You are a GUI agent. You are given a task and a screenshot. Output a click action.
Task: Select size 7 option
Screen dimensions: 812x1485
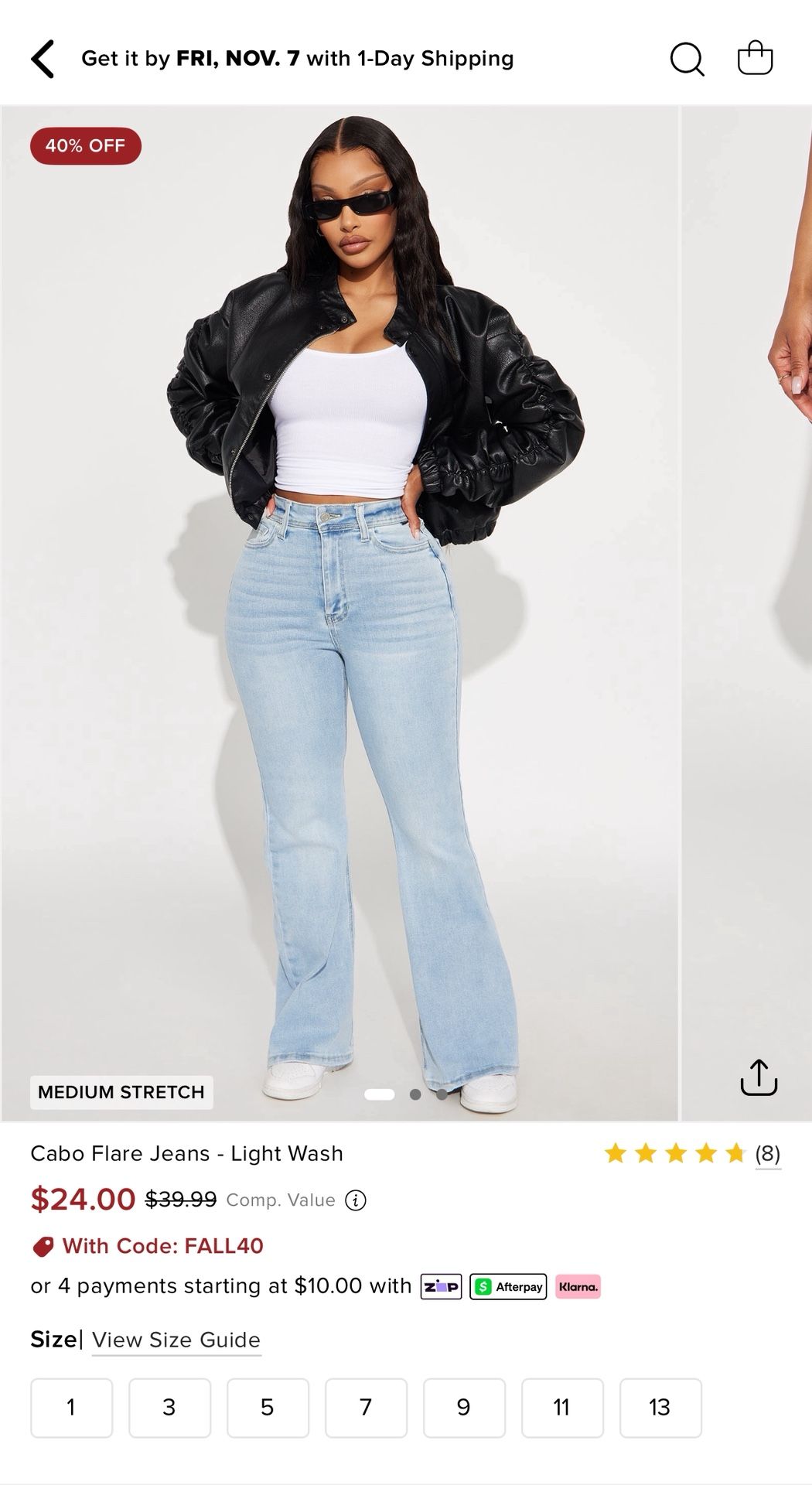coord(366,1408)
